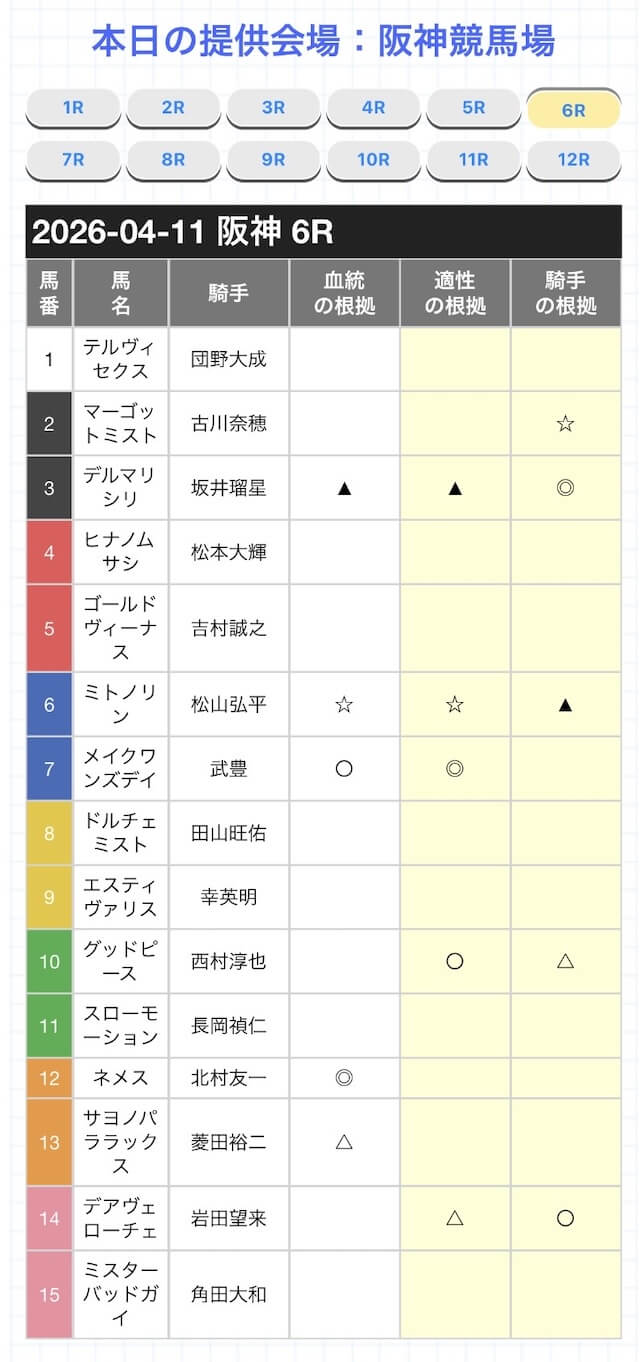Select the 8R tab
The width and height of the screenshot is (640, 1362).
173,160
